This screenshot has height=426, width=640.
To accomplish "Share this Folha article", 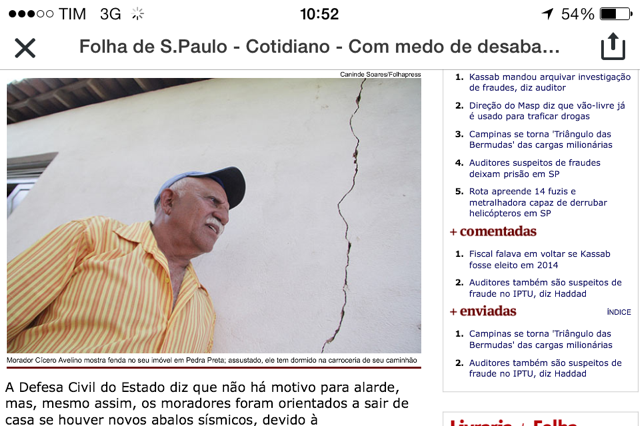I will click(612, 47).
